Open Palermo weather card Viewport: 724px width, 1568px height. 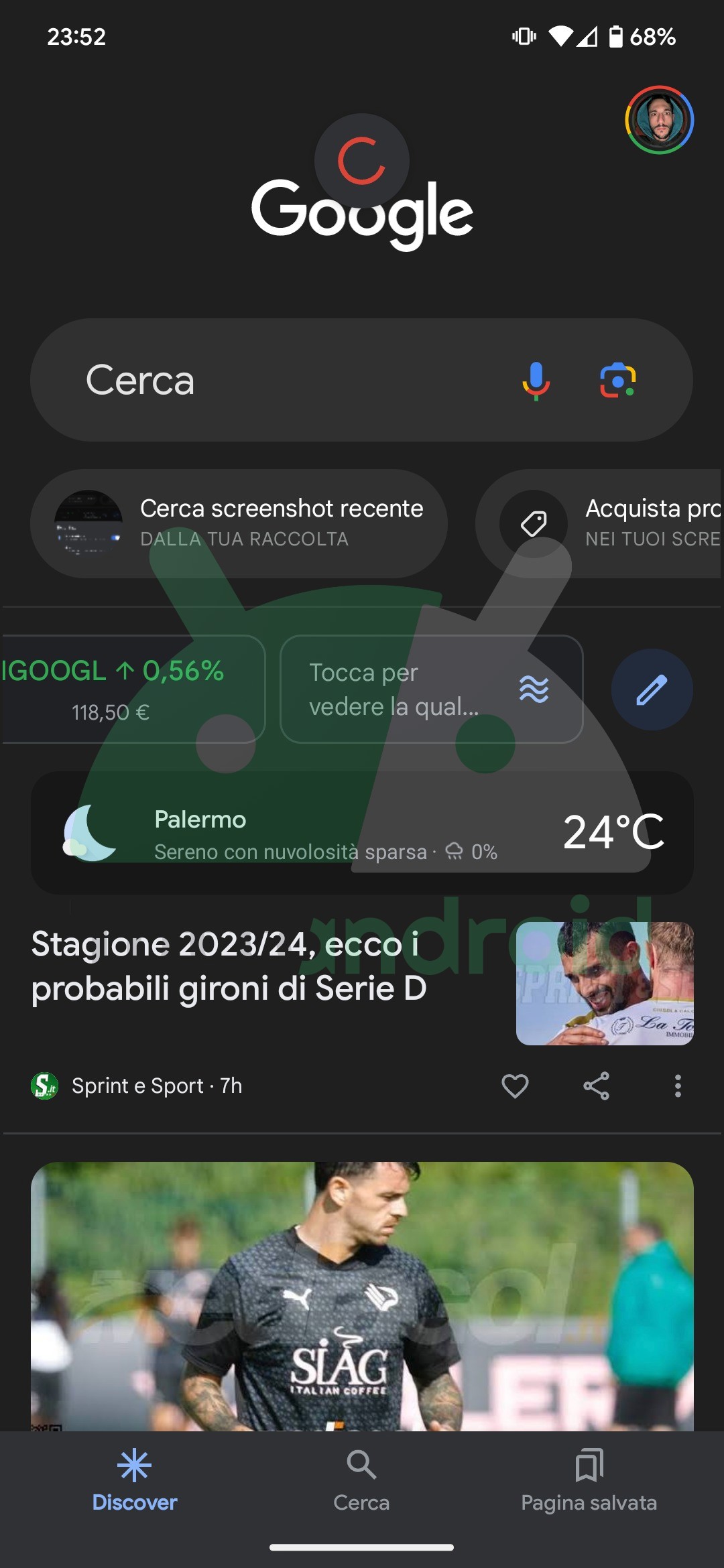[362, 833]
